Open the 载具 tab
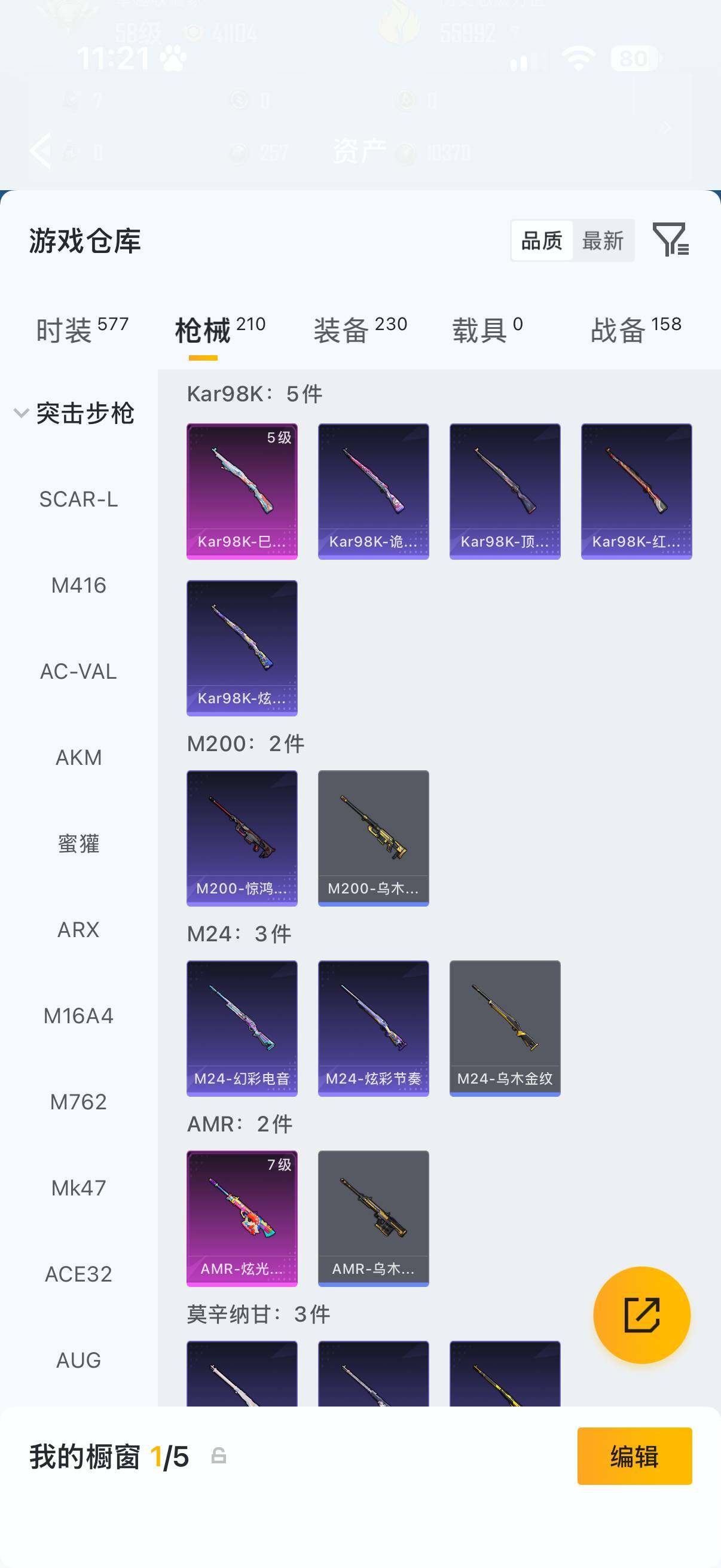The width and height of the screenshot is (721, 1568). click(487, 330)
